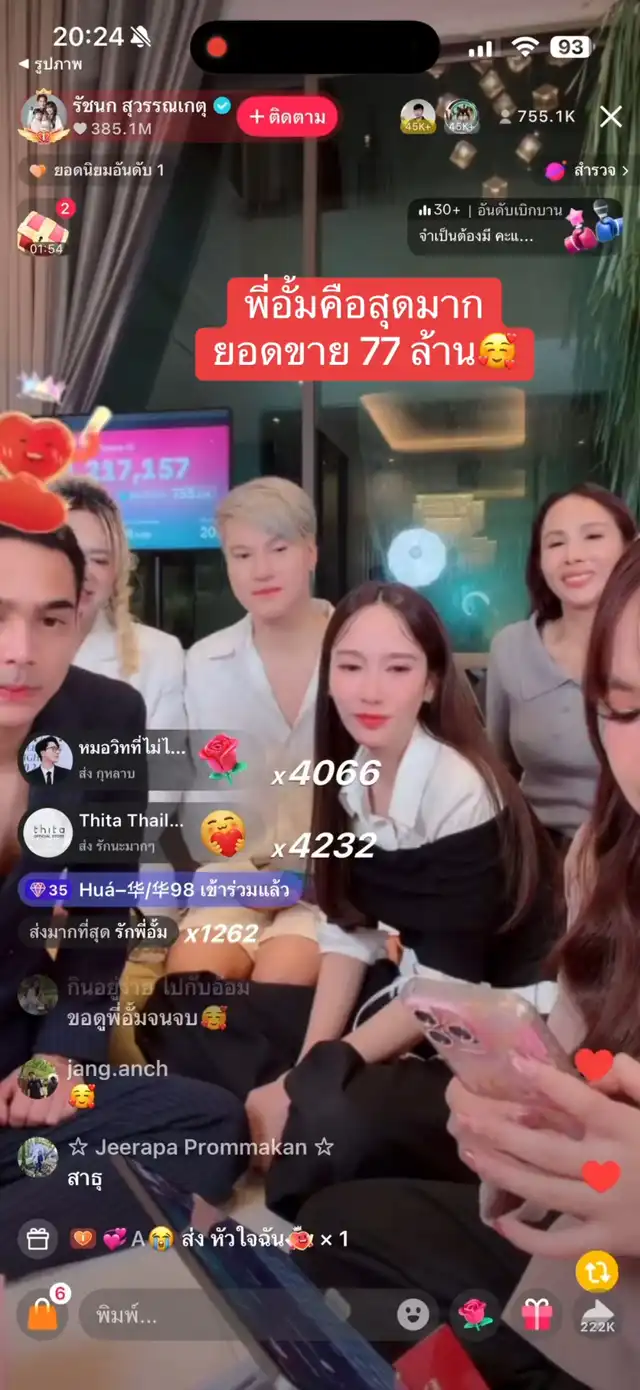This screenshot has width=640, height=1390.
Task: Open the อันดับเบิกบาน ranking banner
Action: 515,224
